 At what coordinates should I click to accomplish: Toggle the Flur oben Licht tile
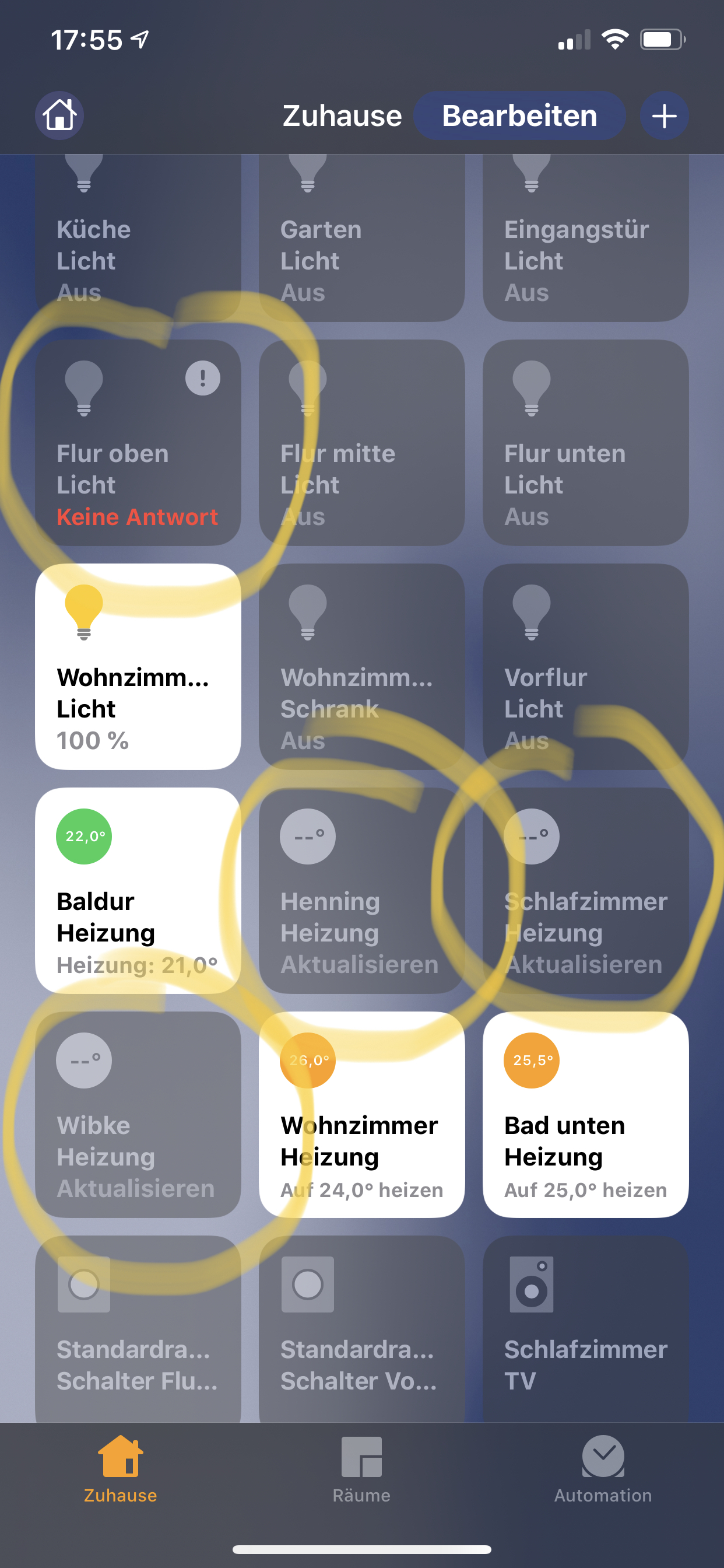(138, 443)
